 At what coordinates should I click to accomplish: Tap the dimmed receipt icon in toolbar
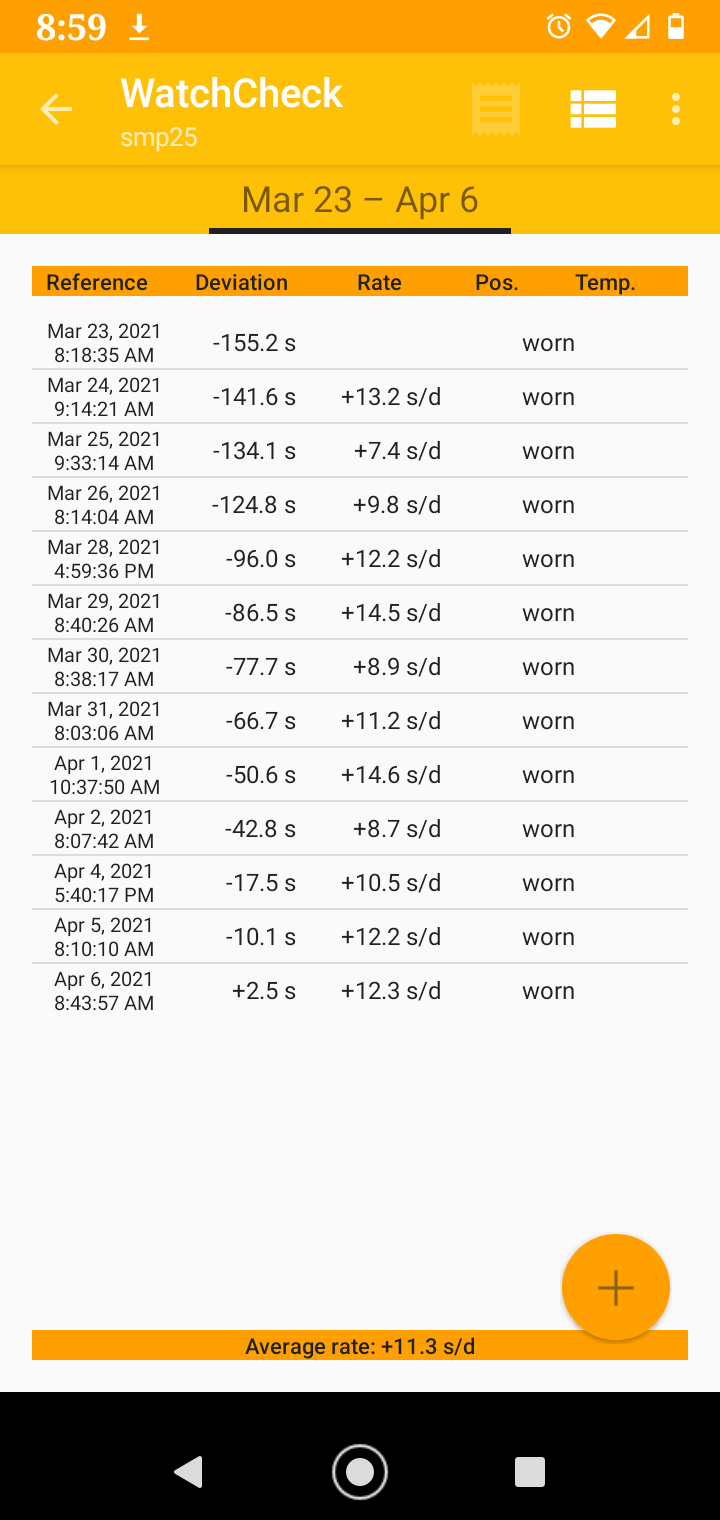point(496,109)
